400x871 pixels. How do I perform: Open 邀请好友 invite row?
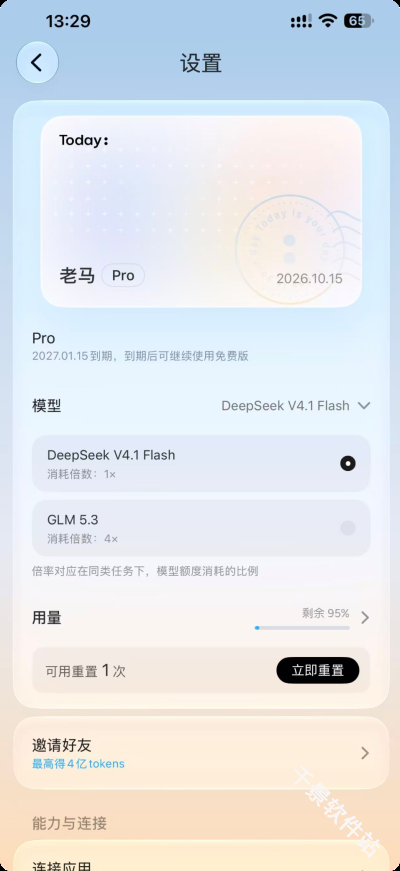(201, 753)
